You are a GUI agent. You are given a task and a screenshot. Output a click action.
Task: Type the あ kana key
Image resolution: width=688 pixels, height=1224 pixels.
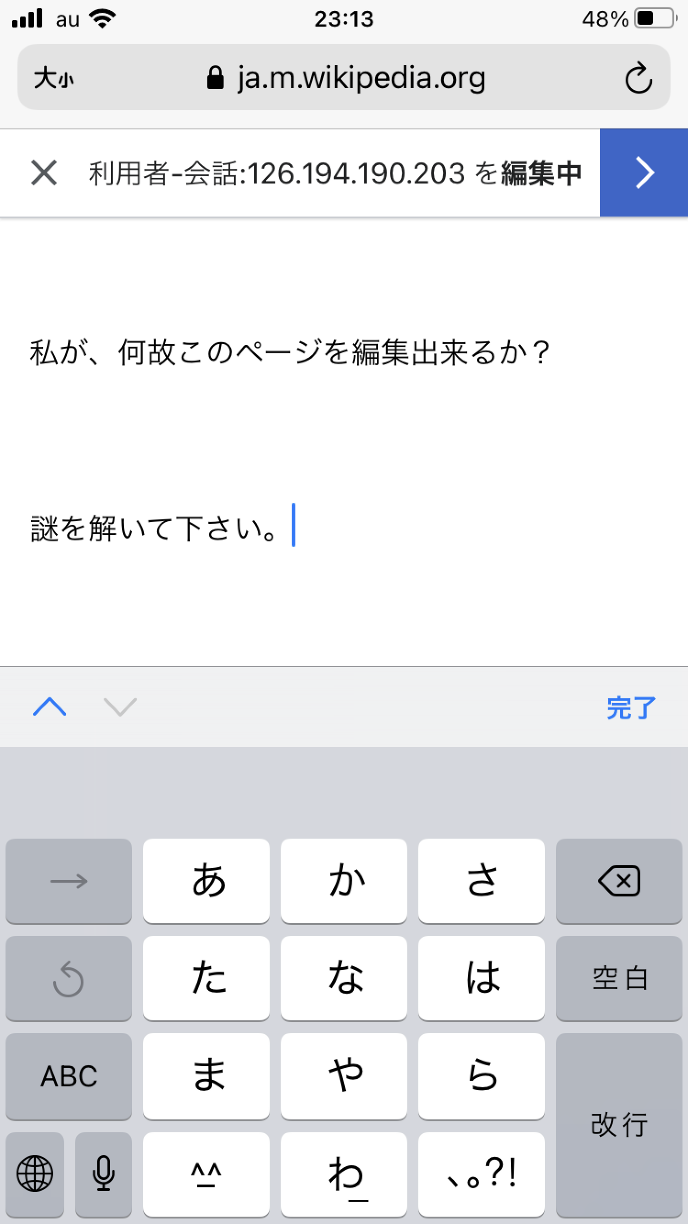pyautogui.click(x=207, y=881)
